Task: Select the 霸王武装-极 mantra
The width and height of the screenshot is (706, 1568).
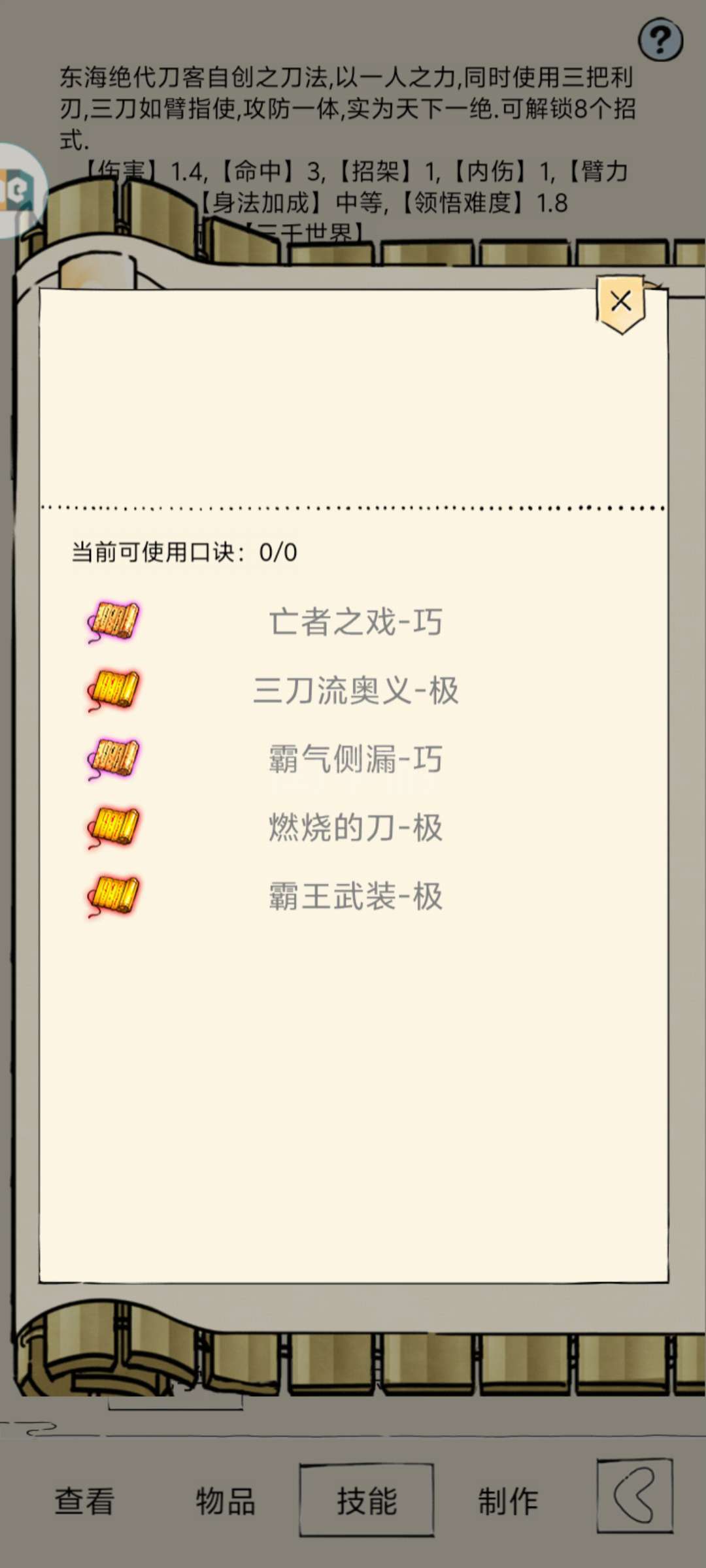Action: (x=356, y=896)
